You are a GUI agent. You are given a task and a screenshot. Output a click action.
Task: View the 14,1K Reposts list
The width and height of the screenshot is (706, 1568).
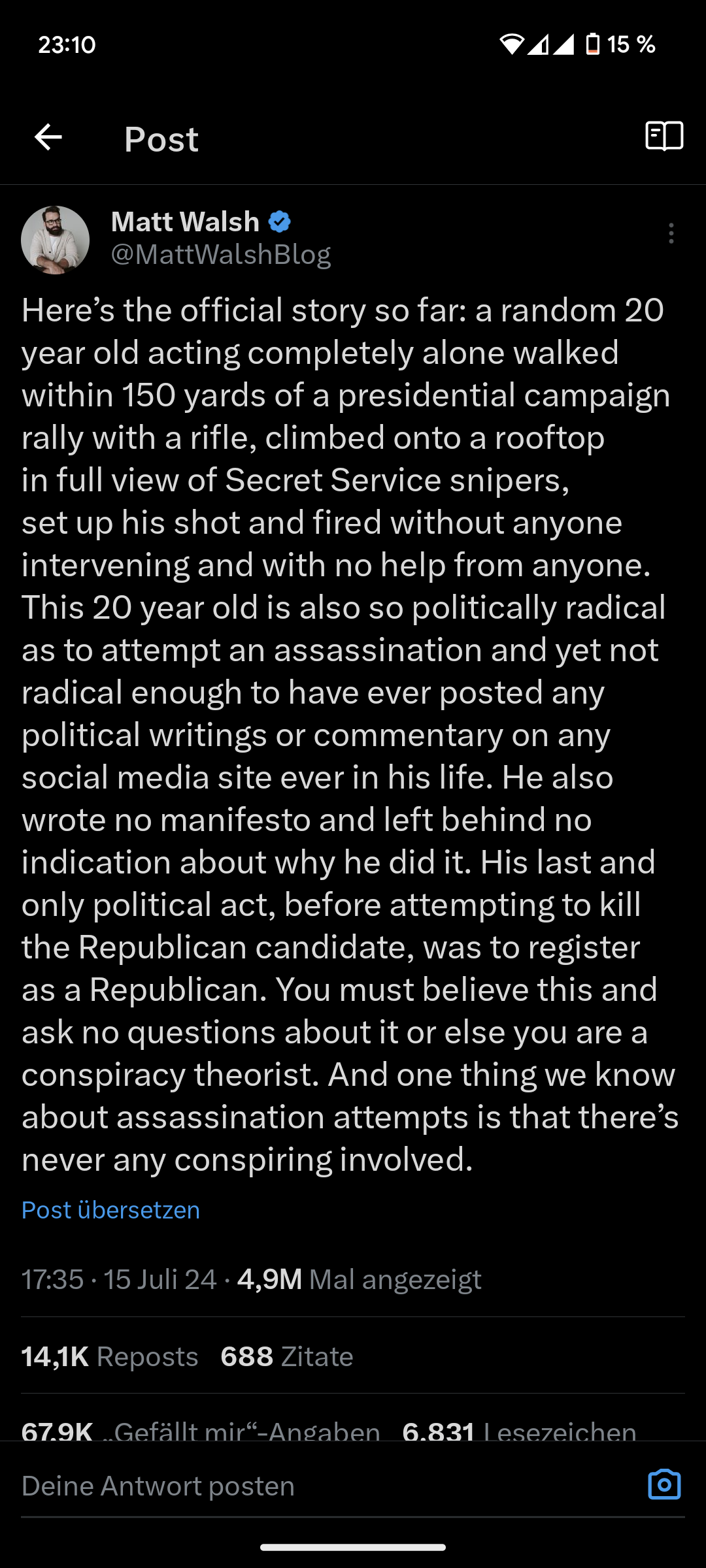pos(110,1357)
